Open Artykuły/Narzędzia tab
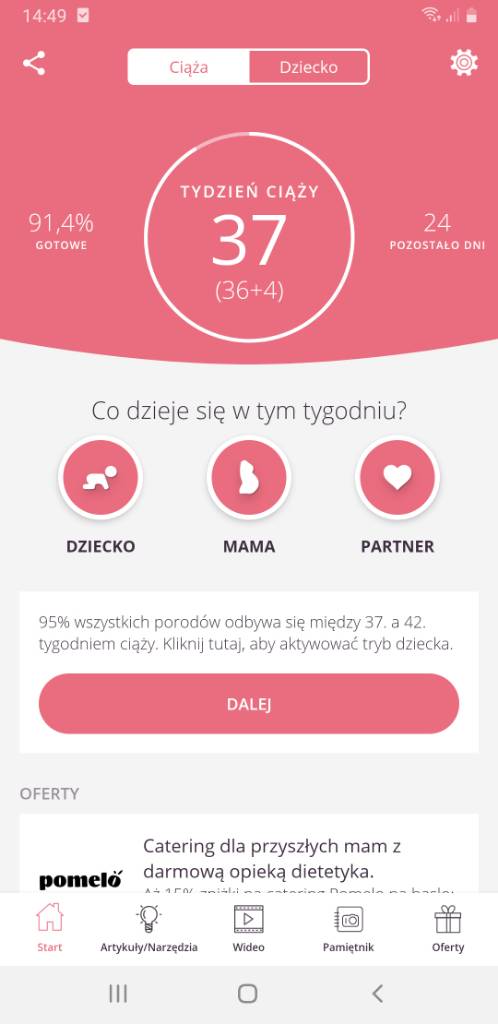Image resolution: width=498 pixels, height=1024 pixels. pos(149,927)
